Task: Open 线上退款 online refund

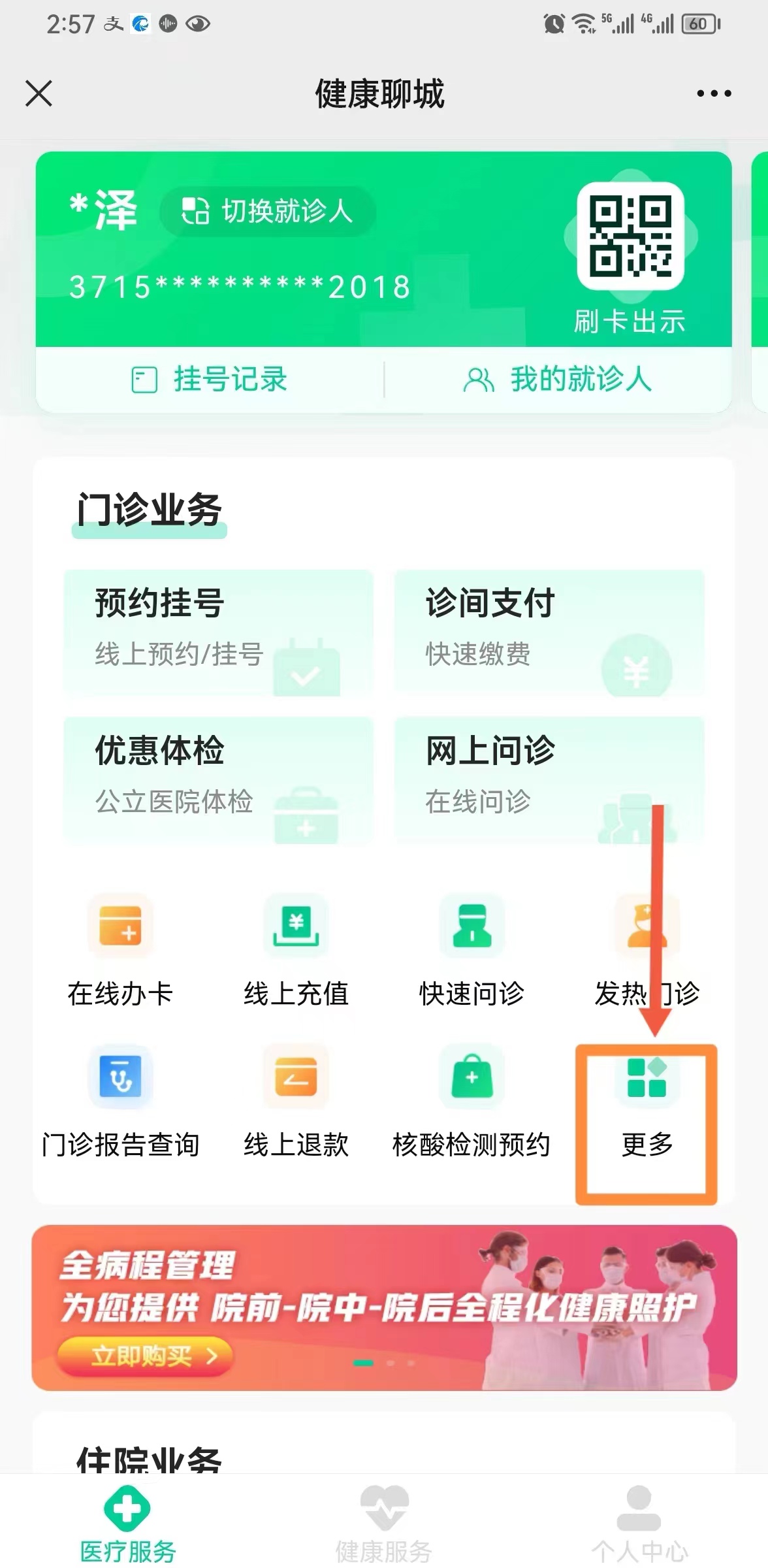Action: click(296, 1102)
